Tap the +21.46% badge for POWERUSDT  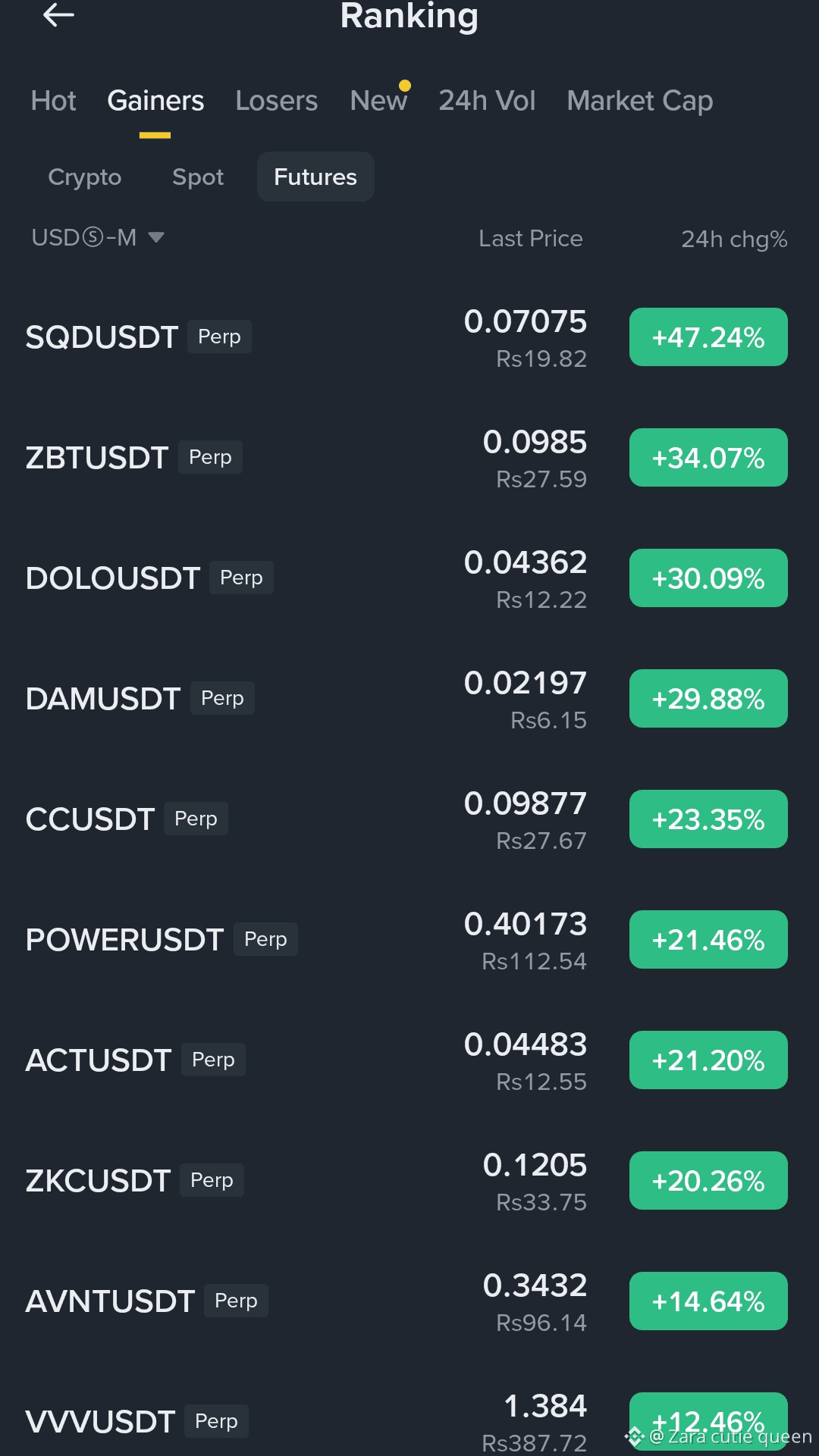708,939
